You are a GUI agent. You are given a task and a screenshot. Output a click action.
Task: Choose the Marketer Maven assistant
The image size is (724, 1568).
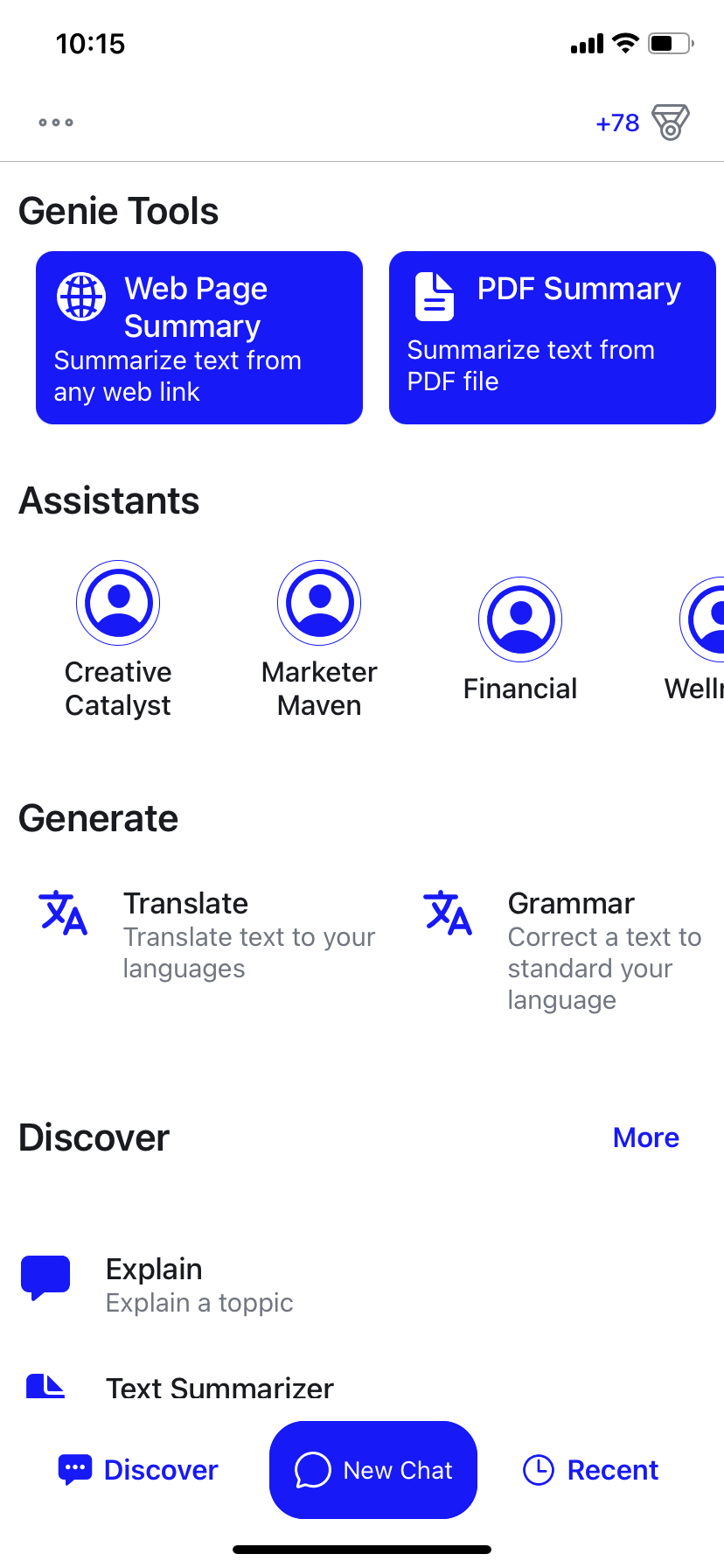319,639
